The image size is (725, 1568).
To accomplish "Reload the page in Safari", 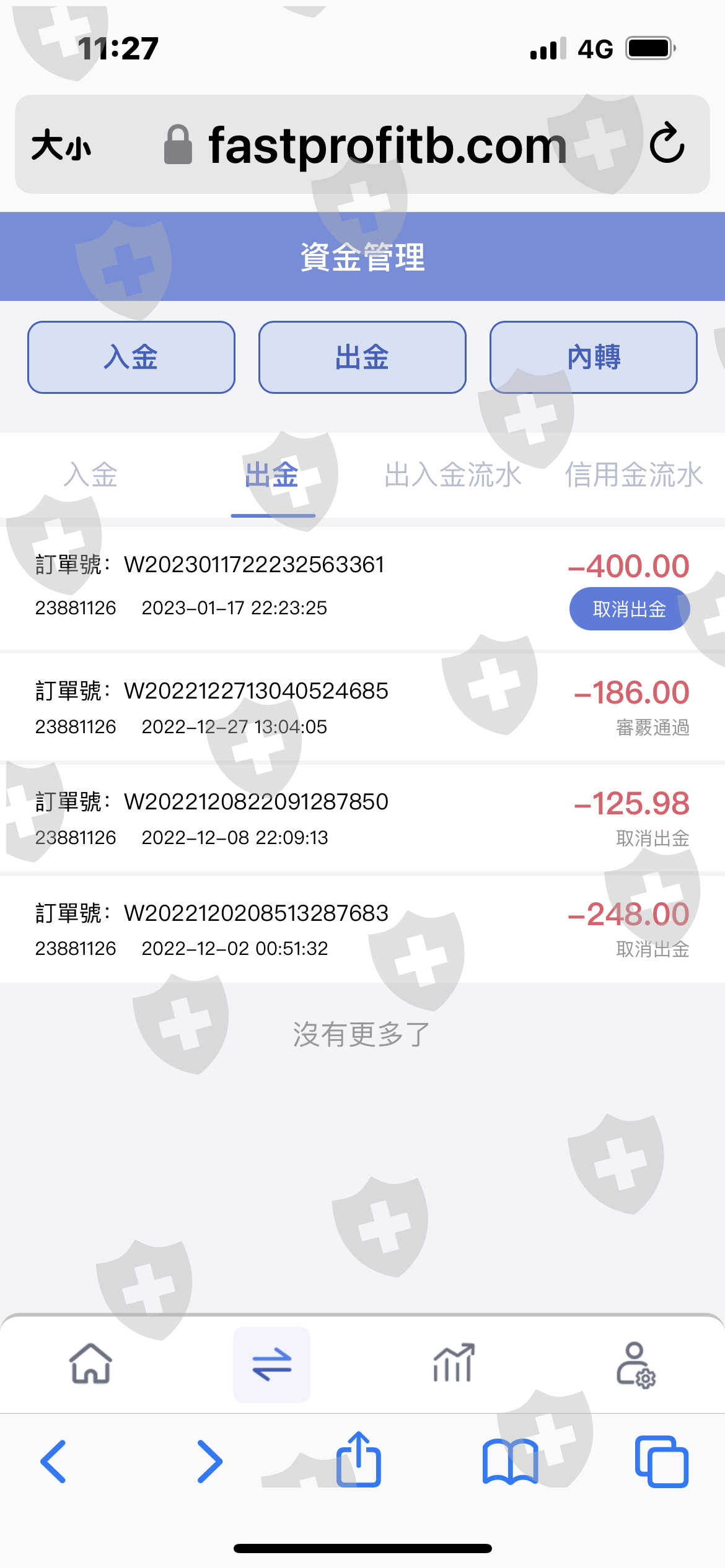I will pyautogui.click(x=667, y=144).
